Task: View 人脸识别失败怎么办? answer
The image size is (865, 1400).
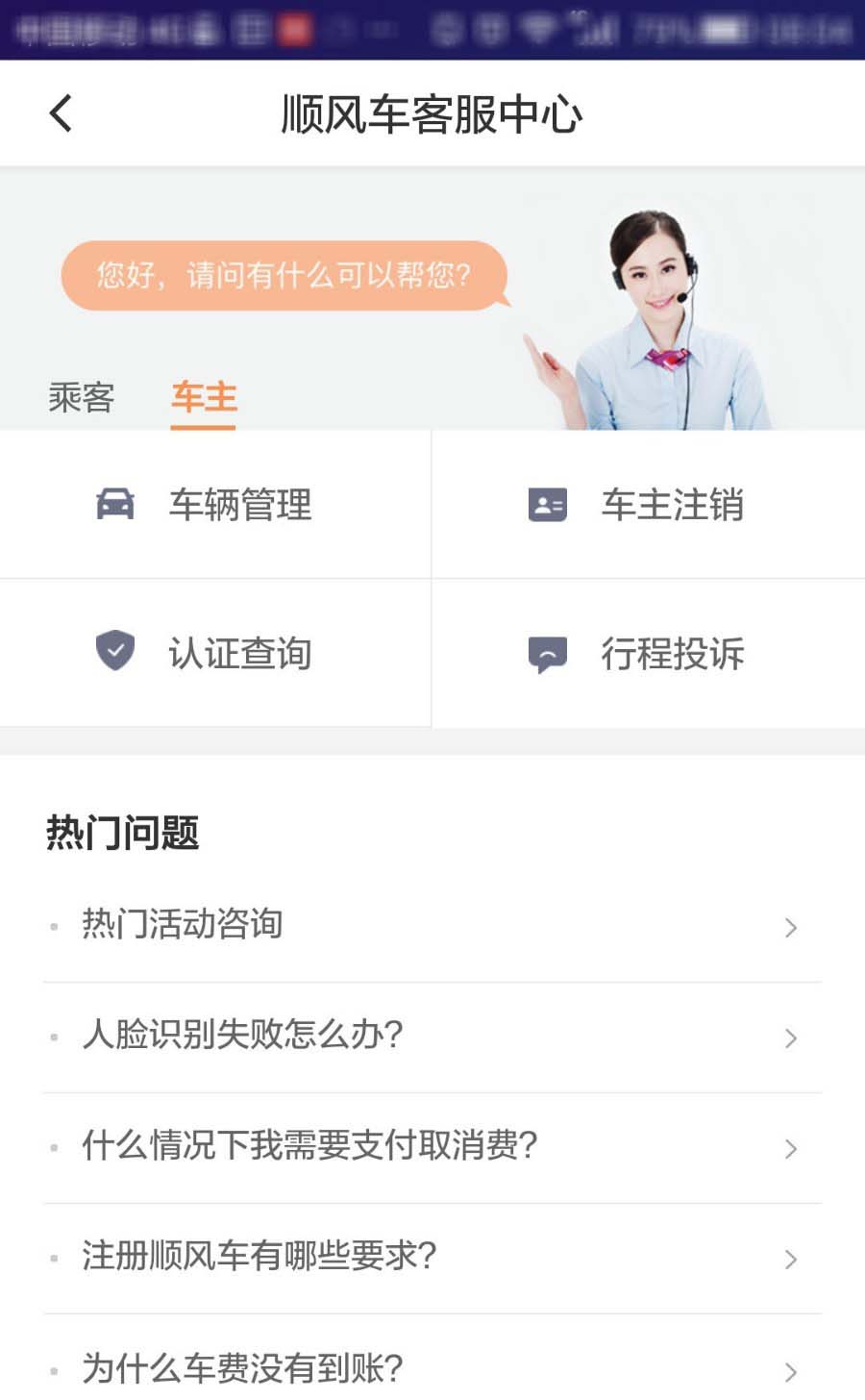Action: pyautogui.click(x=432, y=1036)
